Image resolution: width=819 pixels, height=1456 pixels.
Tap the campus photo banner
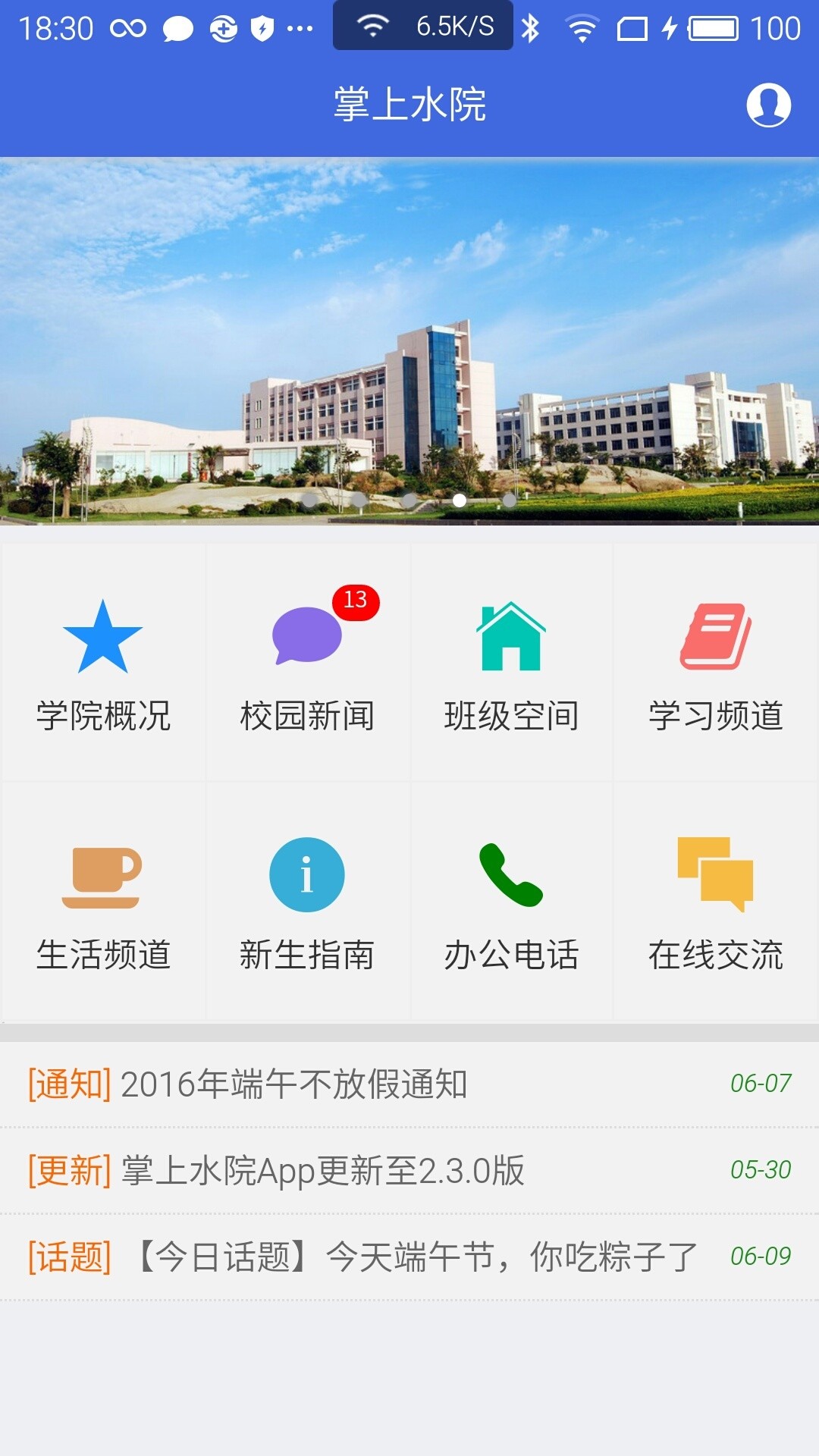pyautogui.click(x=409, y=341)
